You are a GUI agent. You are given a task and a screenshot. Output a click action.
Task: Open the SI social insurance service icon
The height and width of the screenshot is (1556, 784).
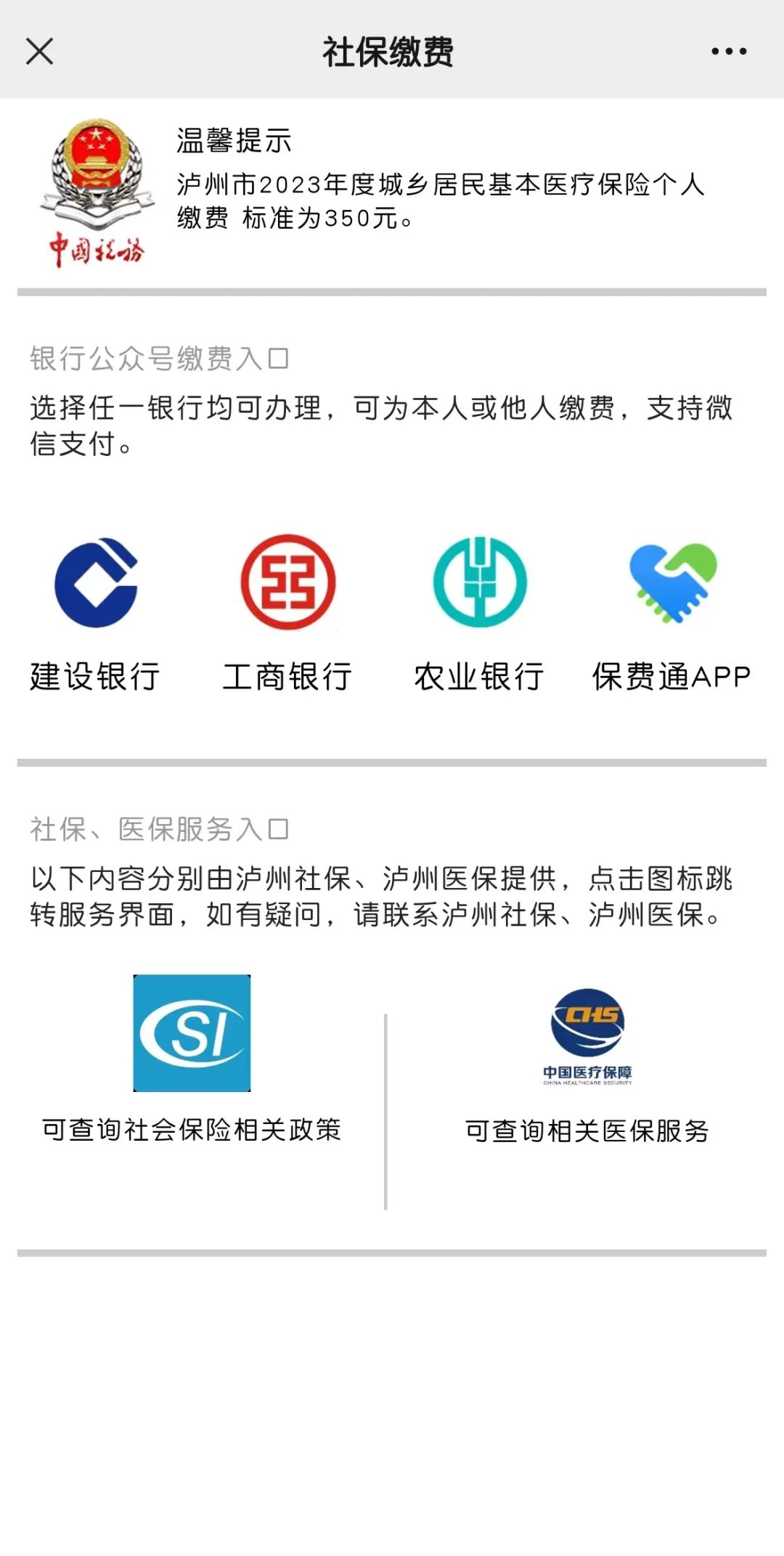pyautogui.click(x=191, y=1035)
